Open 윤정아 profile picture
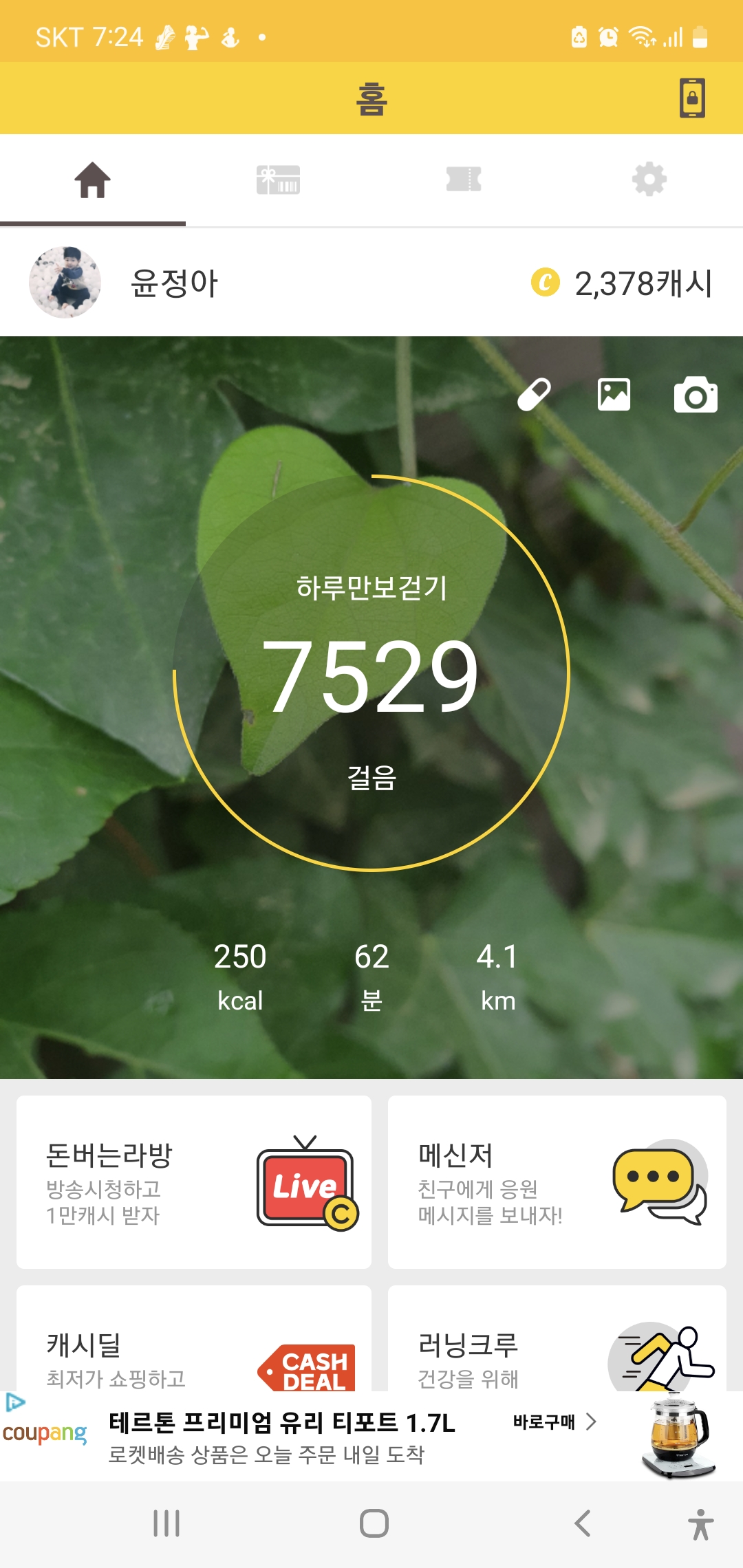Viewport: 743px width, 1568px height. coord(65,283)
